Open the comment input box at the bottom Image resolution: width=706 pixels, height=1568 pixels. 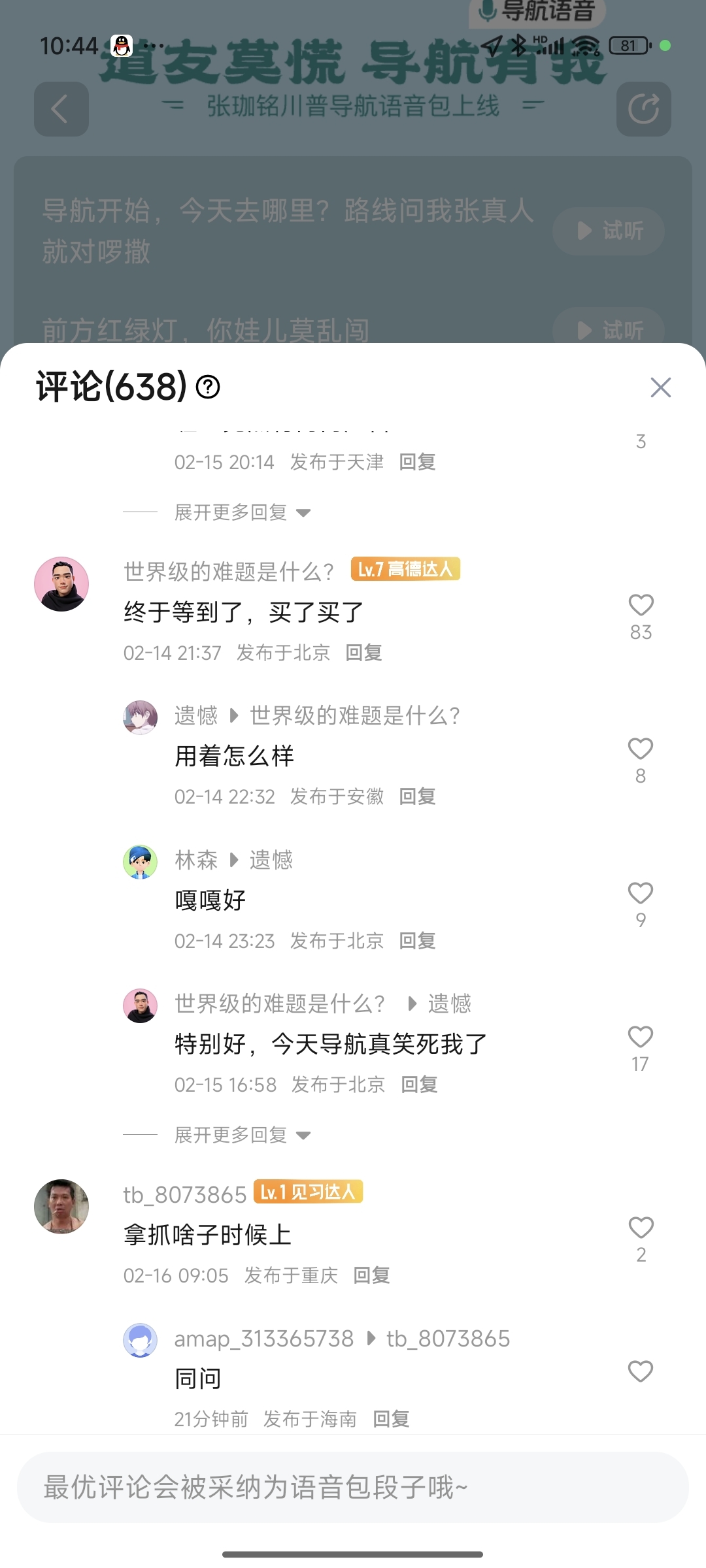353,1488
